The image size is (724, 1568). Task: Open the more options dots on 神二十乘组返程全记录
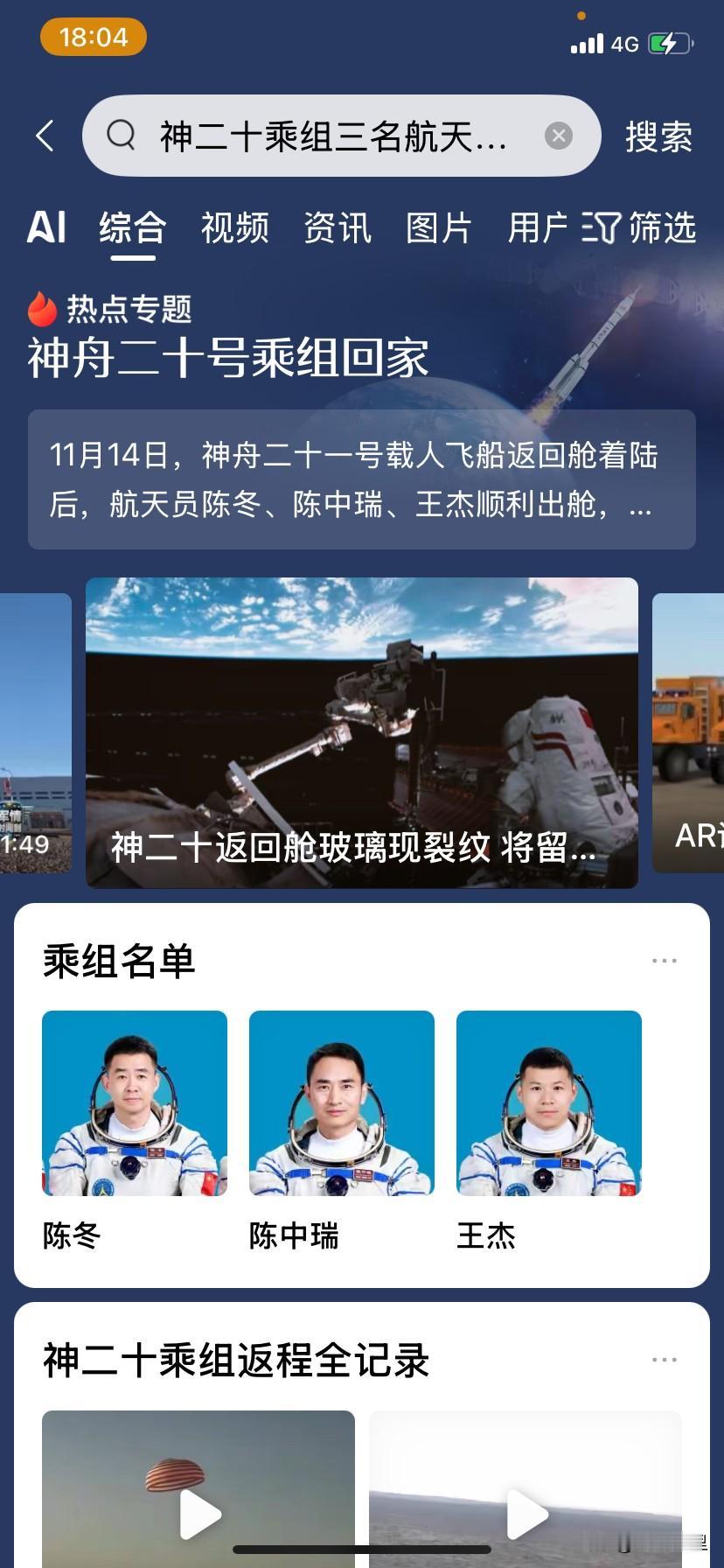[x=665, y=1359]
